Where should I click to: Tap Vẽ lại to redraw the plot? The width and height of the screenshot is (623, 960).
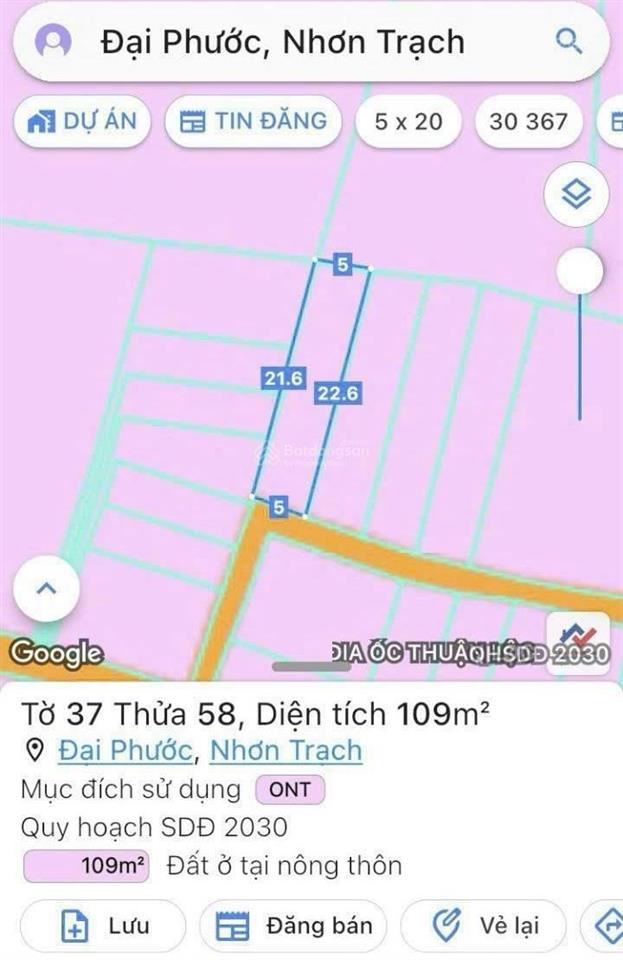(484, 926)
